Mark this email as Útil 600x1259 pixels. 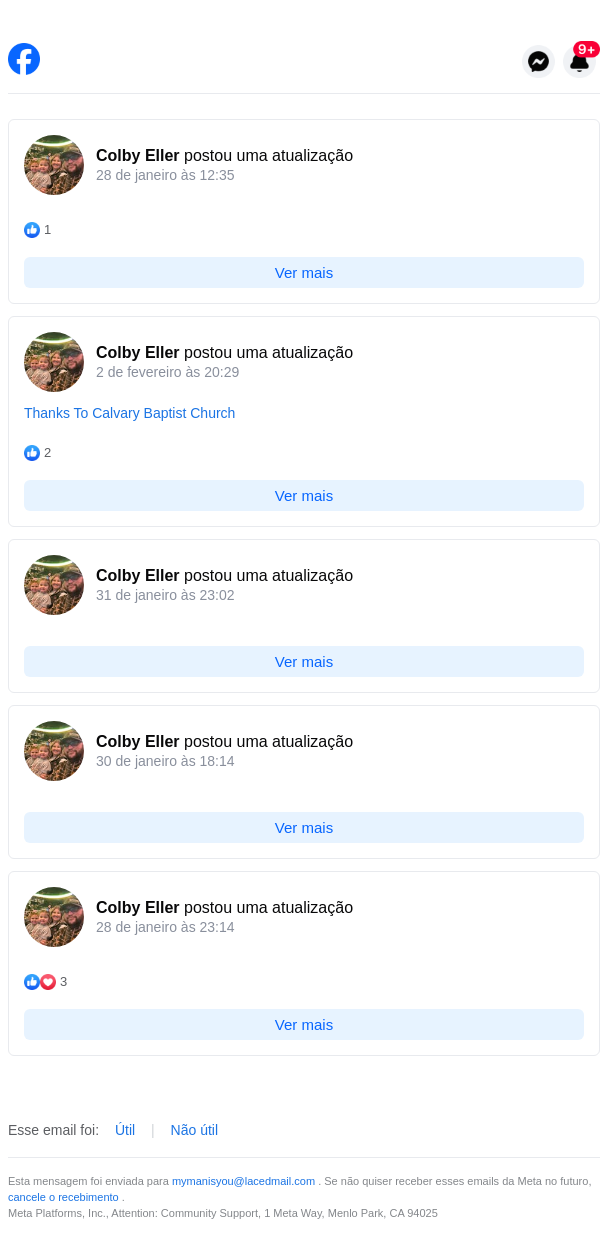pos(125,1130)
